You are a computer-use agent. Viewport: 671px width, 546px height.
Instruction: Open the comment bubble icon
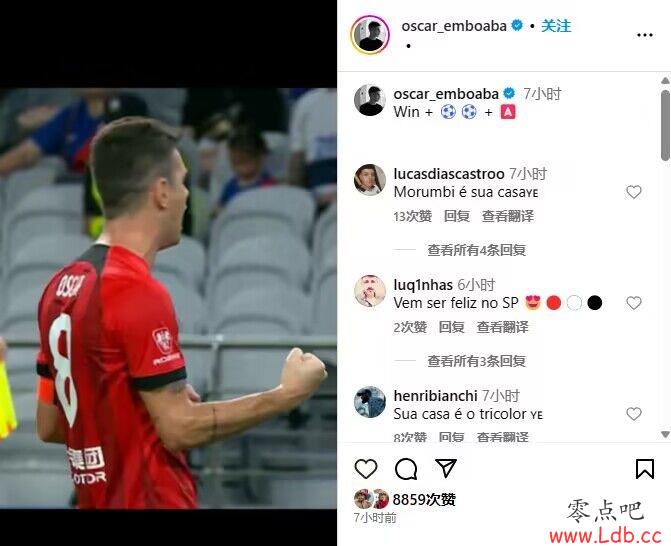(406, 469)
